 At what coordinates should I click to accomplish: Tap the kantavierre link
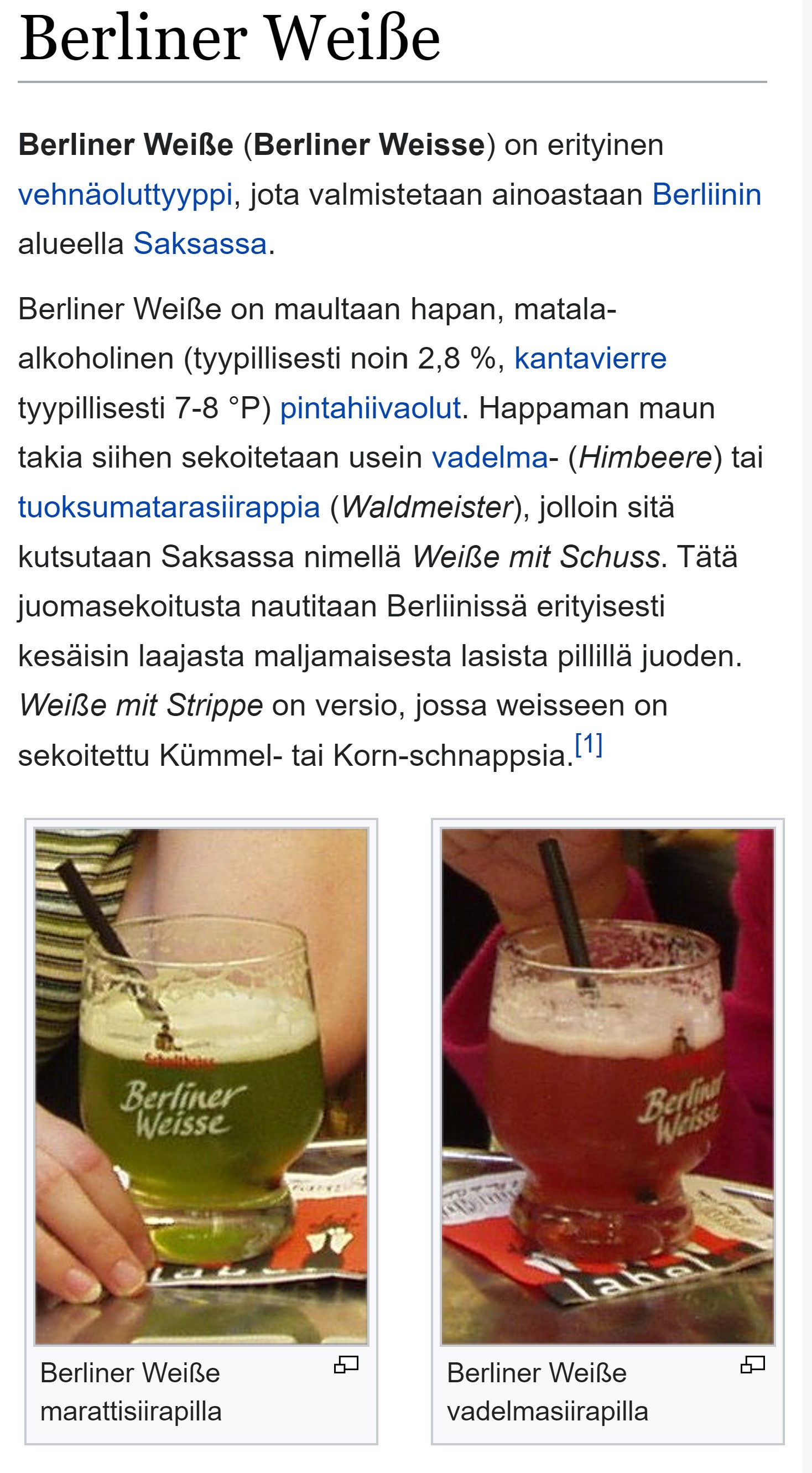click(x=590, y=359)
